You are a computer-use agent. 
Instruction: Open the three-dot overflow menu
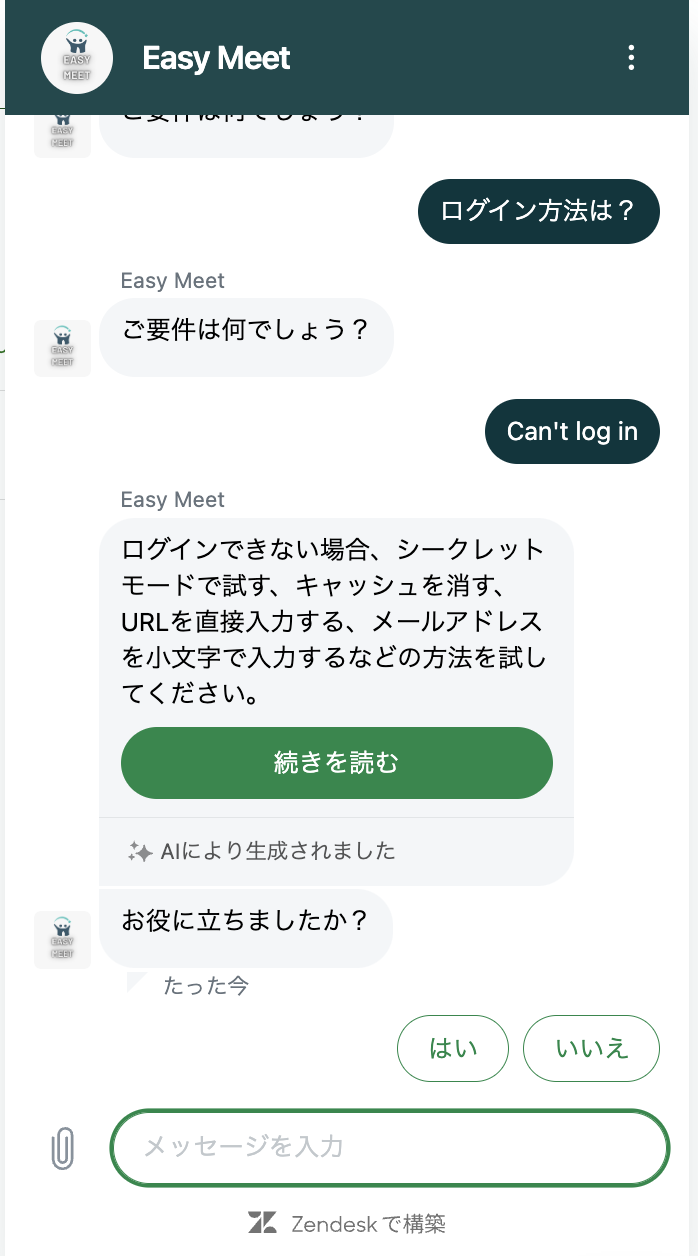click(x=631, y=58)
